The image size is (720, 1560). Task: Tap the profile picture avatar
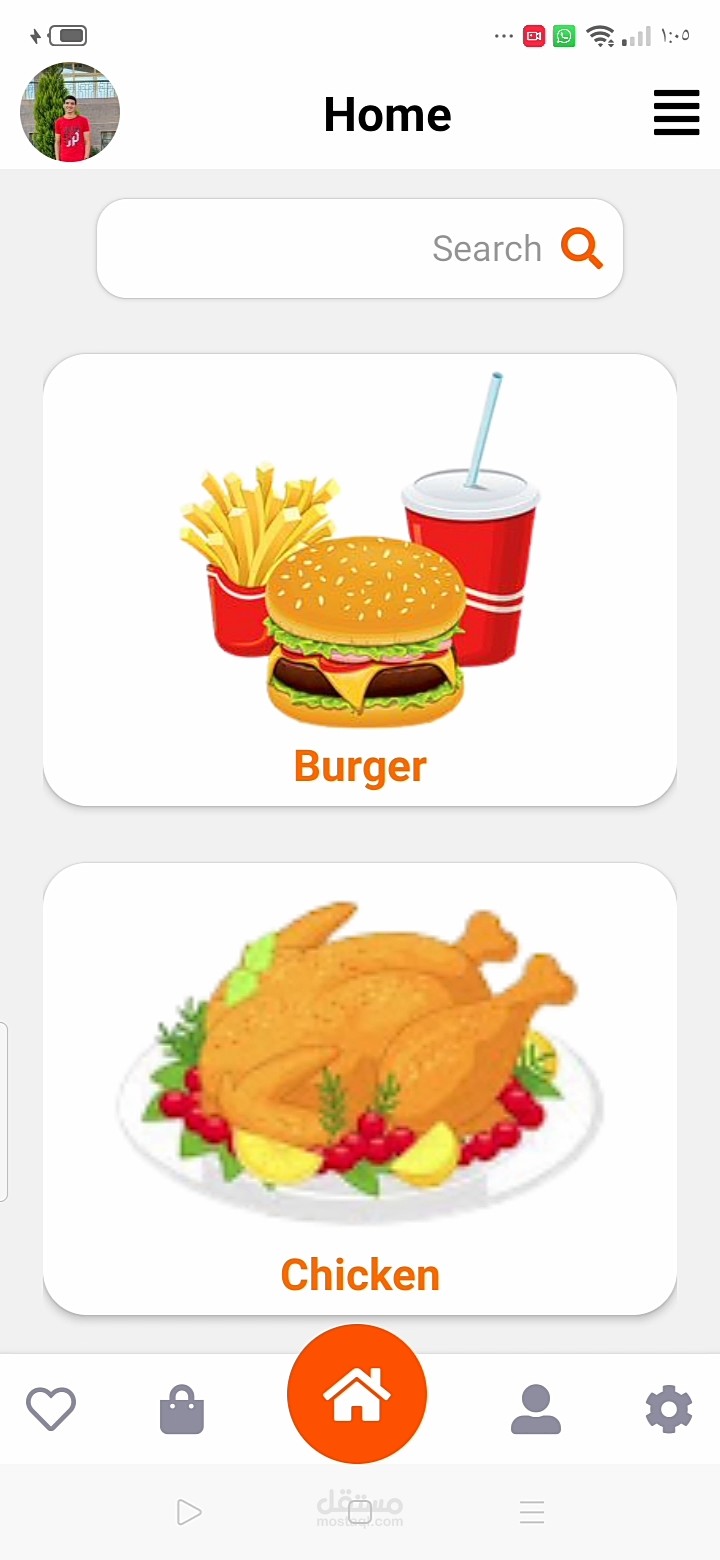pyautogui.click(x=70, y=112)
